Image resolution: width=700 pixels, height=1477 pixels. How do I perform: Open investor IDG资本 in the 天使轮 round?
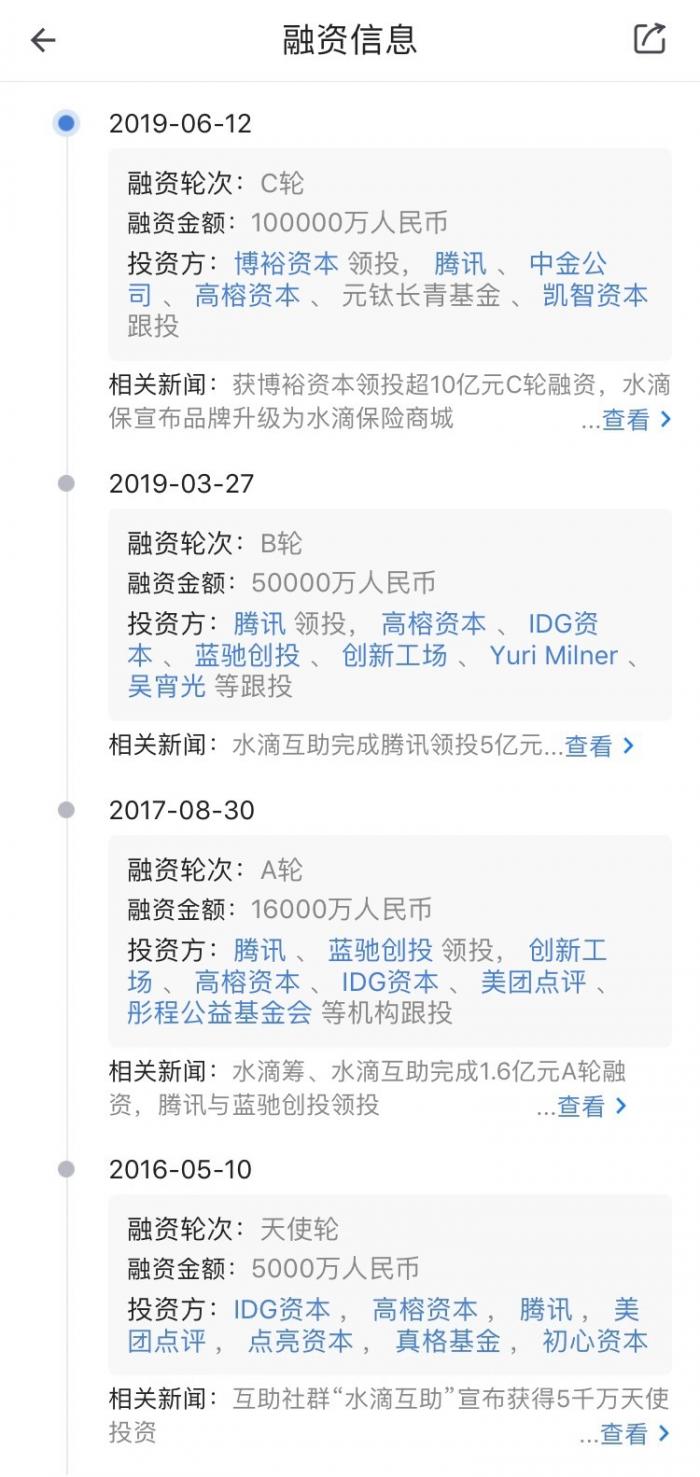click(x=282, y=1310)
